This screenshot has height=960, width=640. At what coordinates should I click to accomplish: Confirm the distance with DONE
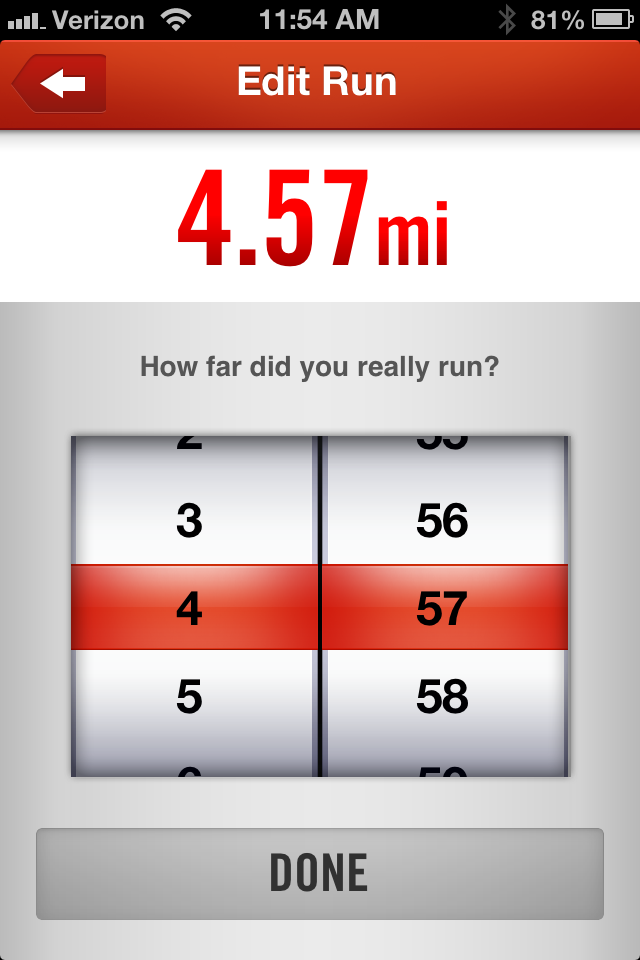(x=319, y=873)
